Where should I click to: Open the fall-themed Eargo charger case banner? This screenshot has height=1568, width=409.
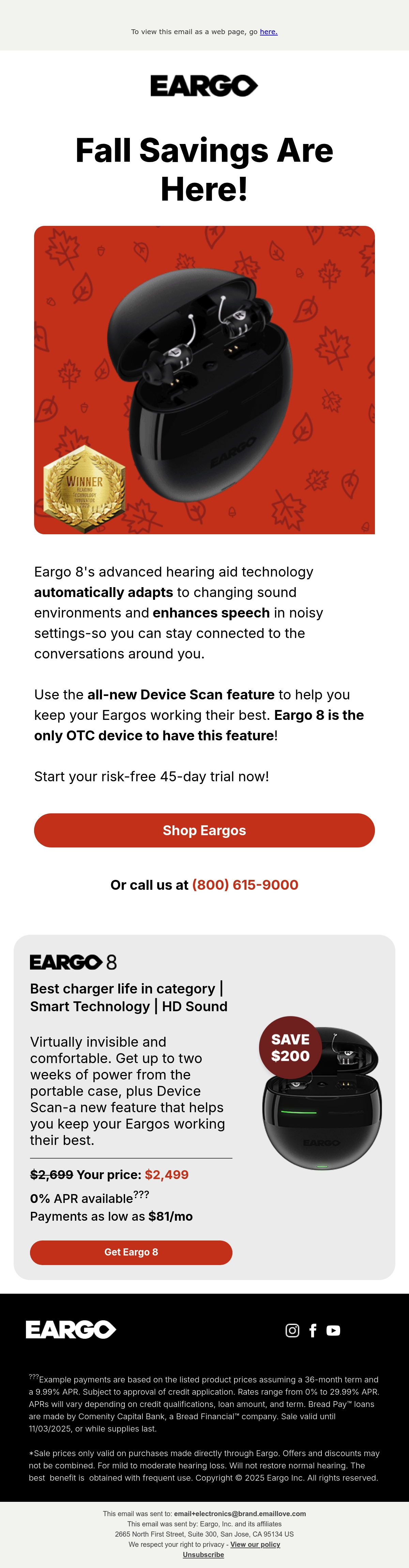204,380
